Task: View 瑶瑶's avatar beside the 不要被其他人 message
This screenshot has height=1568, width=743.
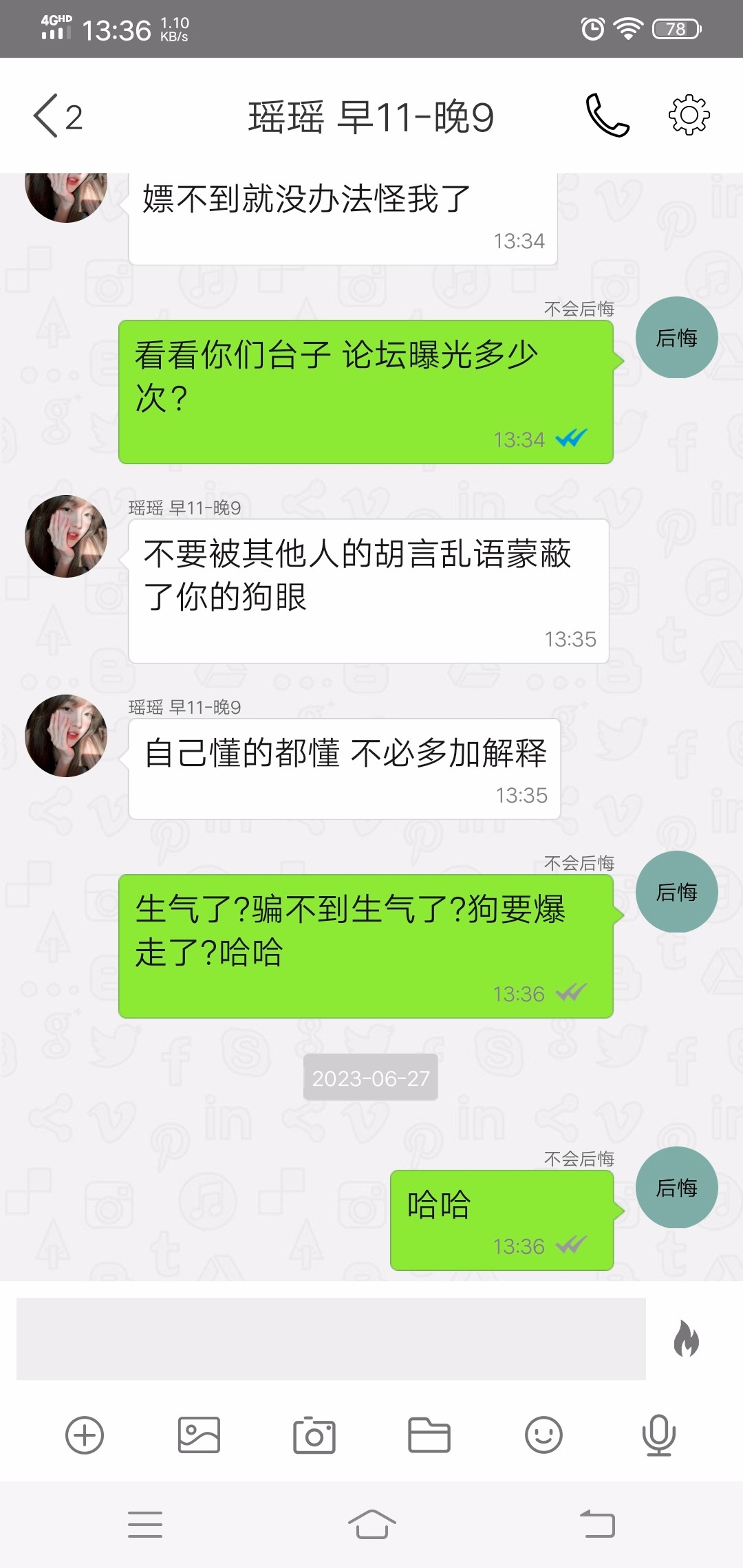Action: point(66,536)
